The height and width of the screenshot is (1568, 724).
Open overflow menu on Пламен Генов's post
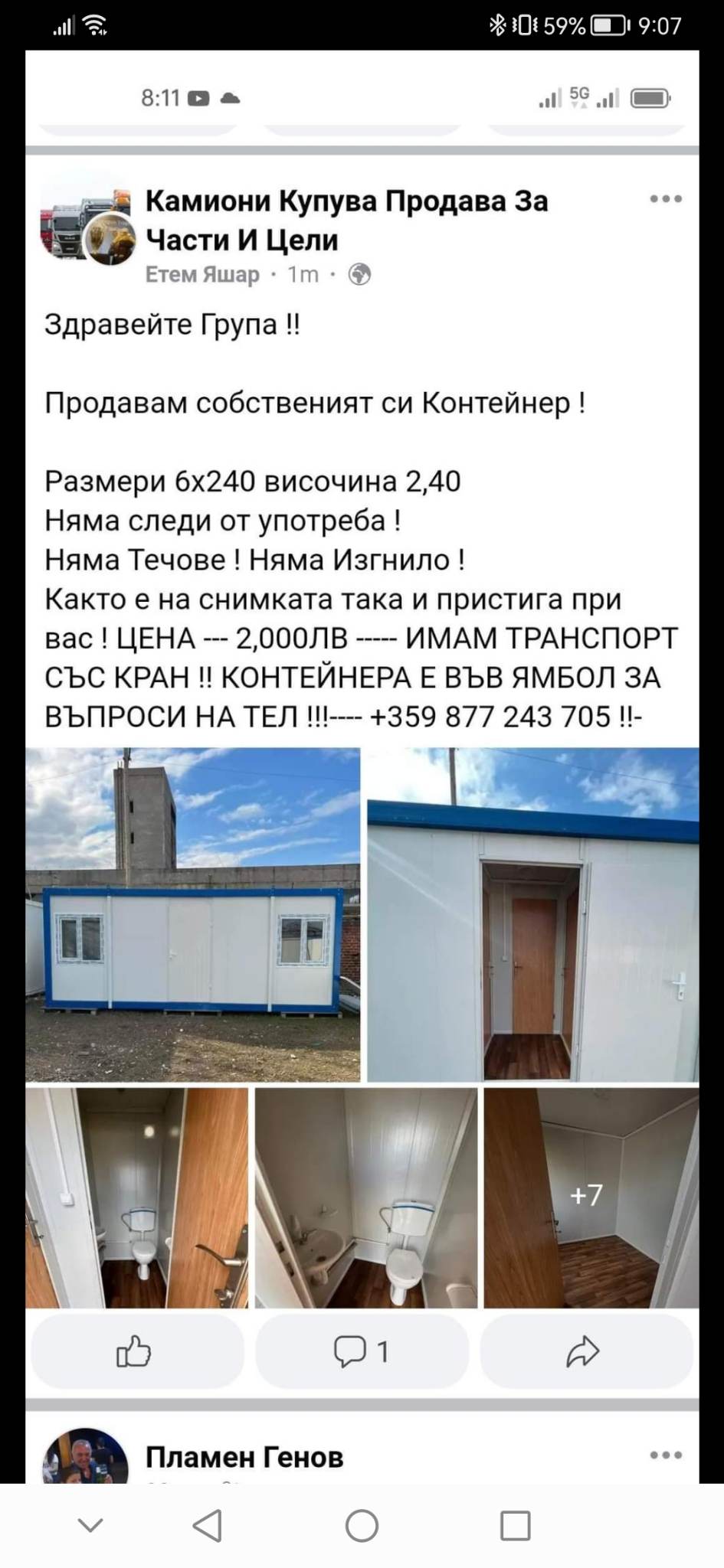point(665,1455)
